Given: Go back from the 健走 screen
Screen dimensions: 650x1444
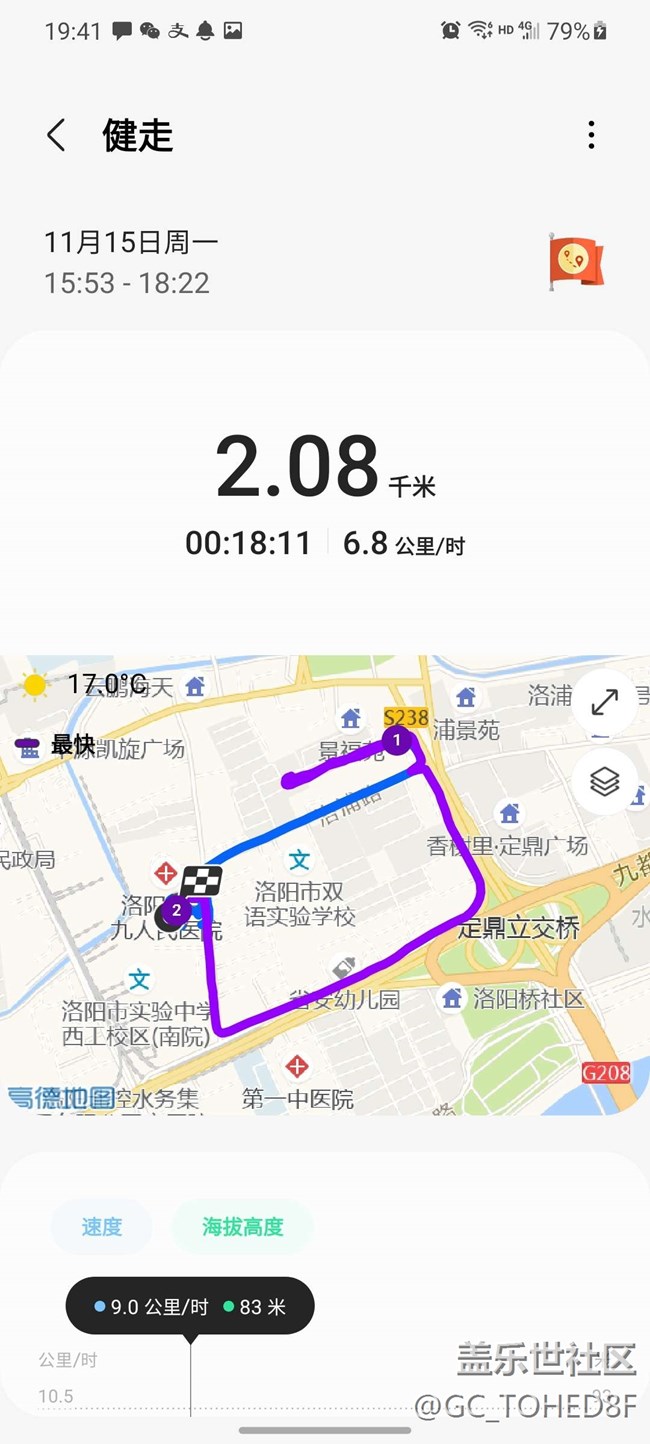Looking at the screenshot, I should (56, 135).
